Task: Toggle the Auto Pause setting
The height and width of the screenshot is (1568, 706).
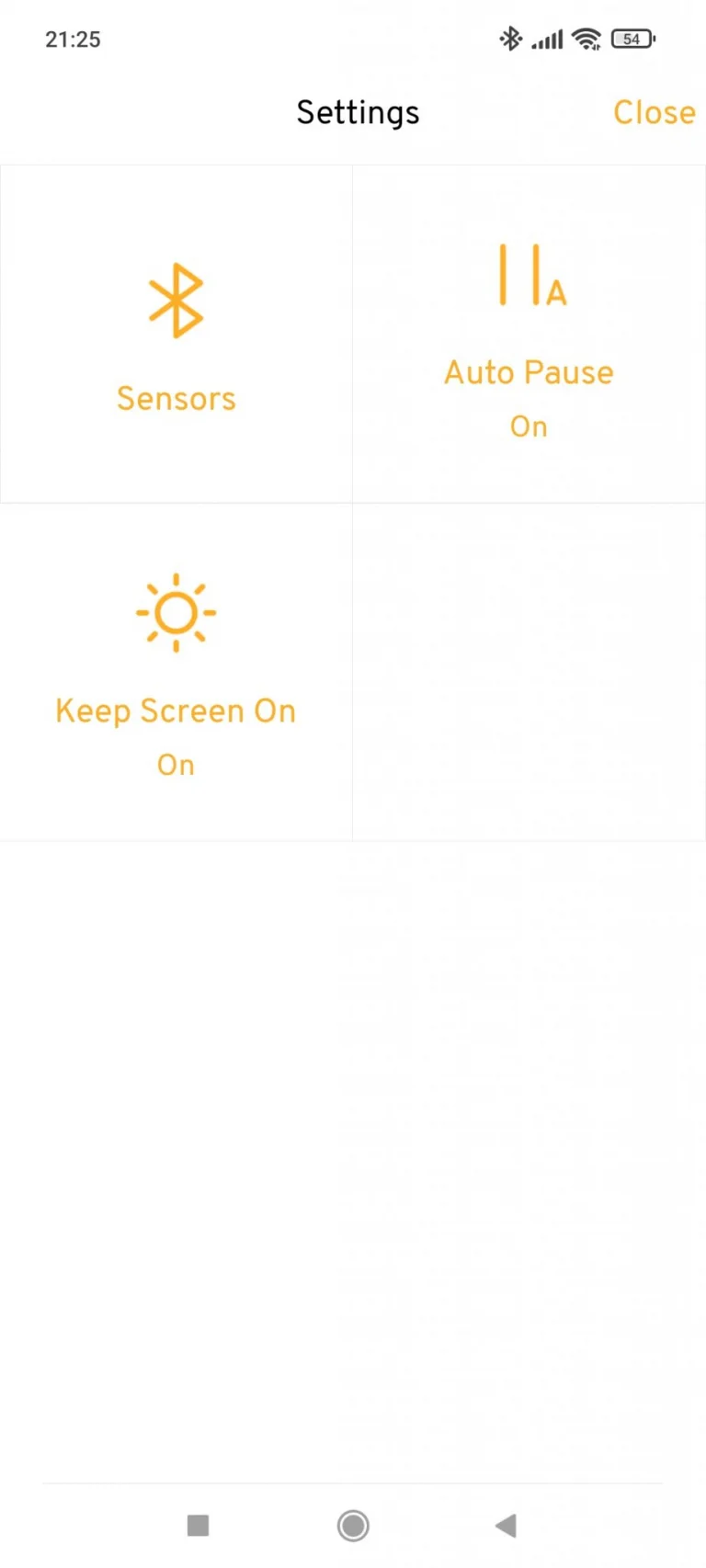Action: pos(529,335)
